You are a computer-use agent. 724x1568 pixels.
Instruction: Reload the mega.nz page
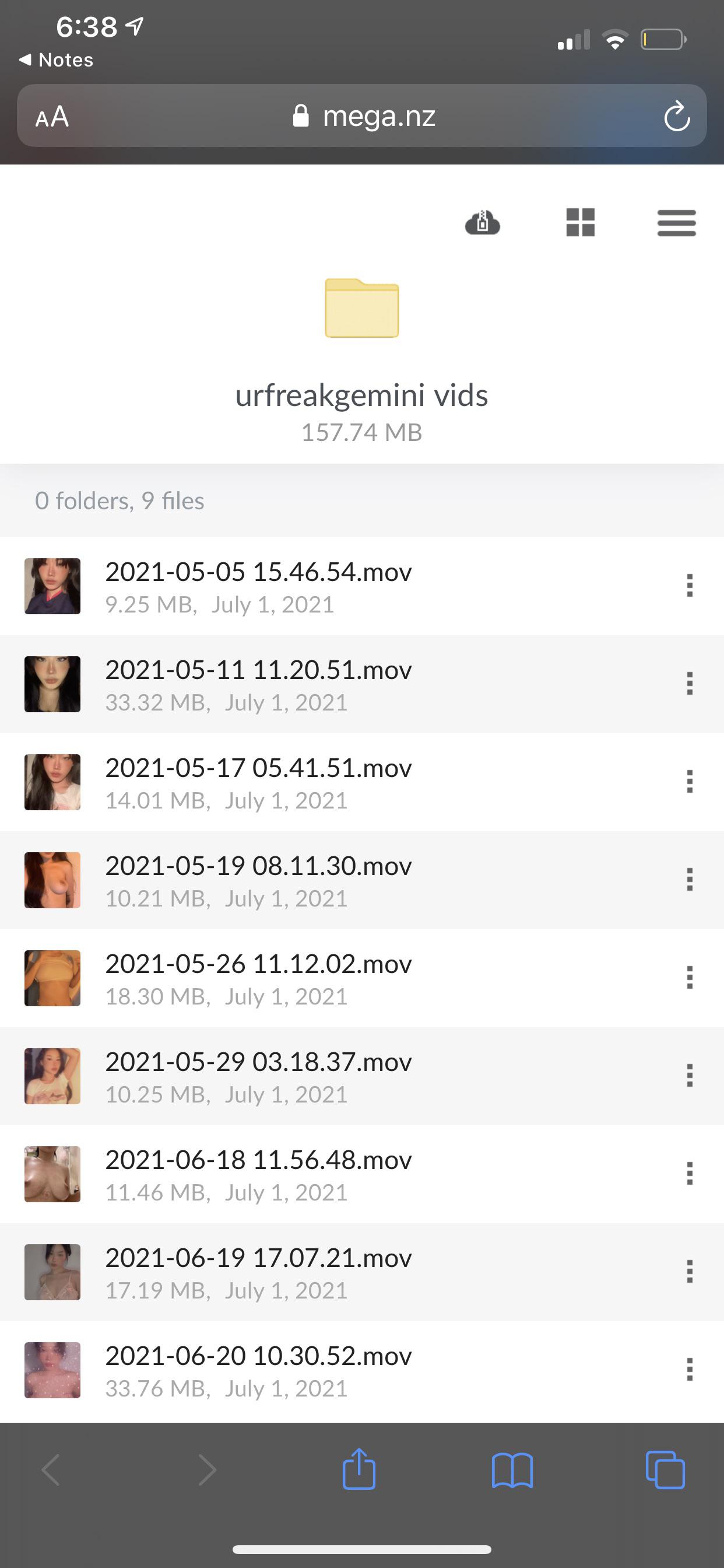click(677, 116)
